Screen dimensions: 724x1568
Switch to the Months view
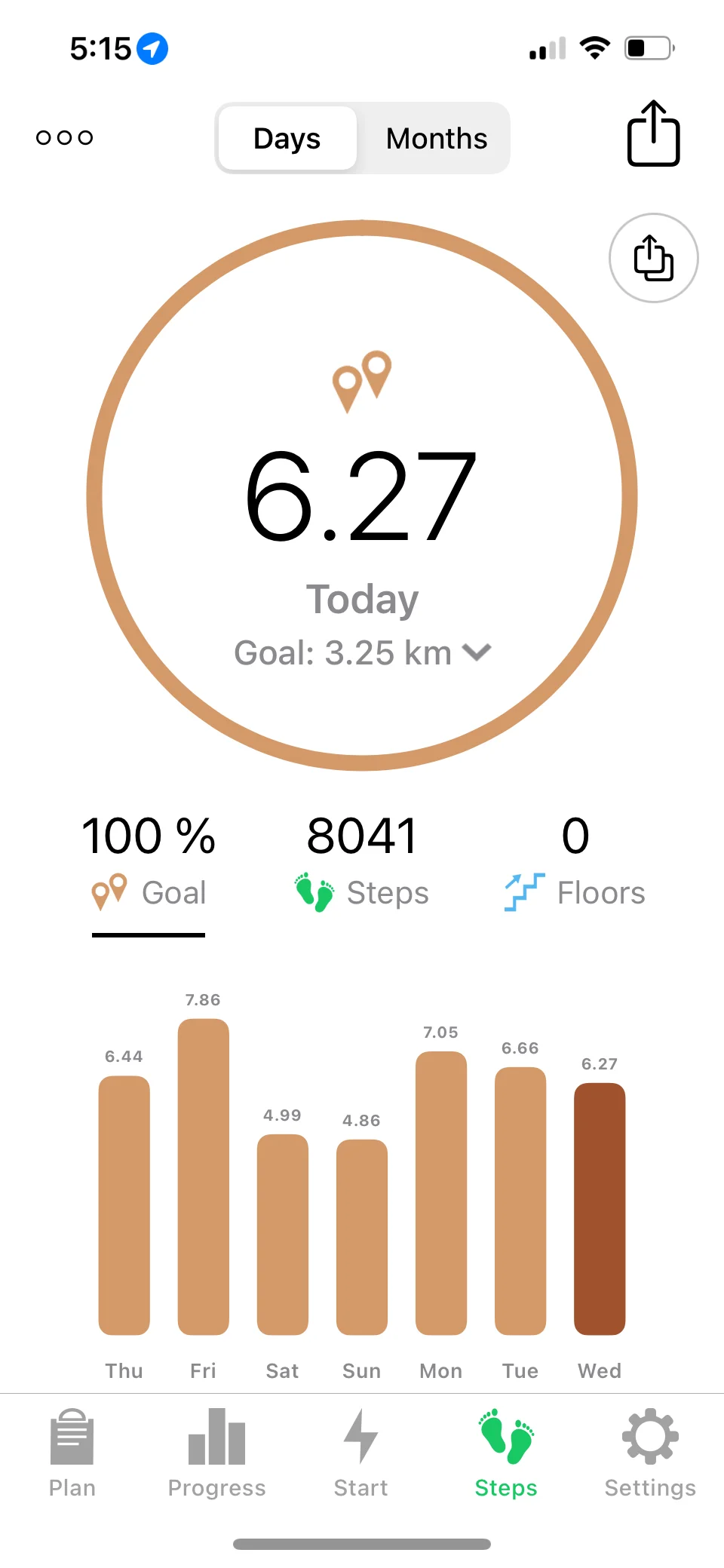tap(436, 139)
